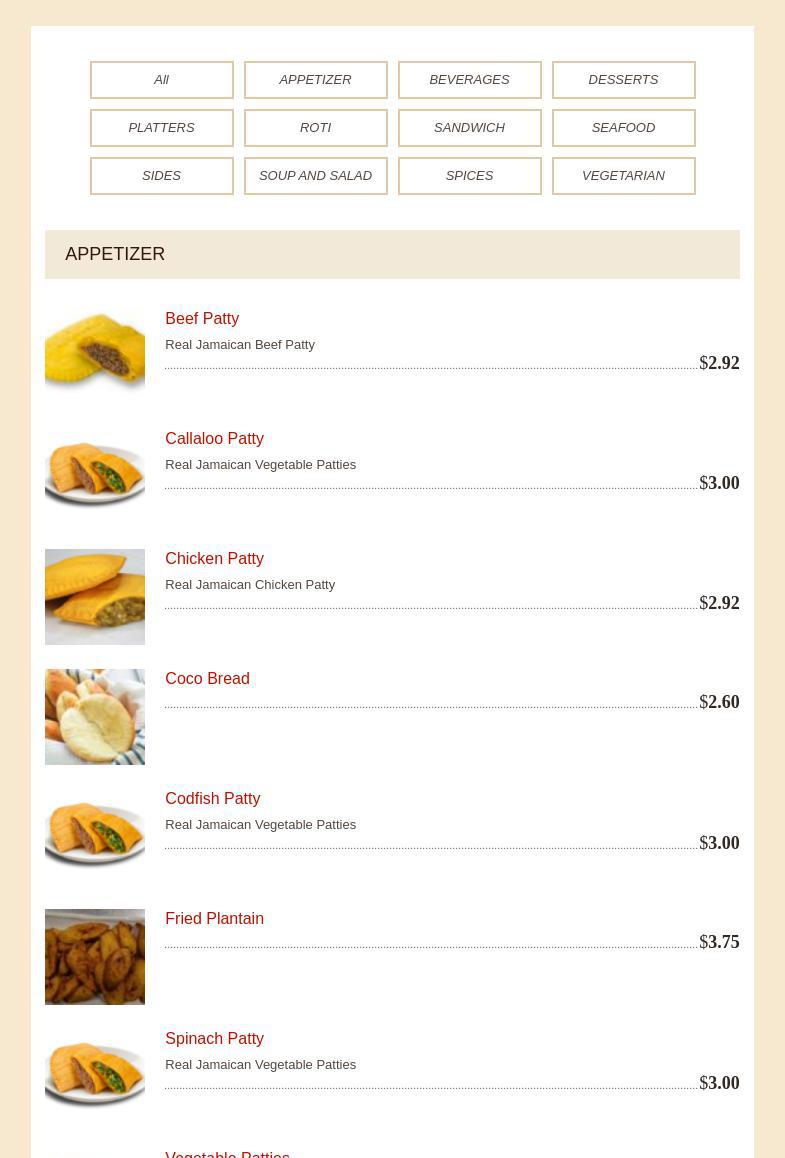View the Fried Plantain item
The image size is (785, 1158).
tap(214, 919)
